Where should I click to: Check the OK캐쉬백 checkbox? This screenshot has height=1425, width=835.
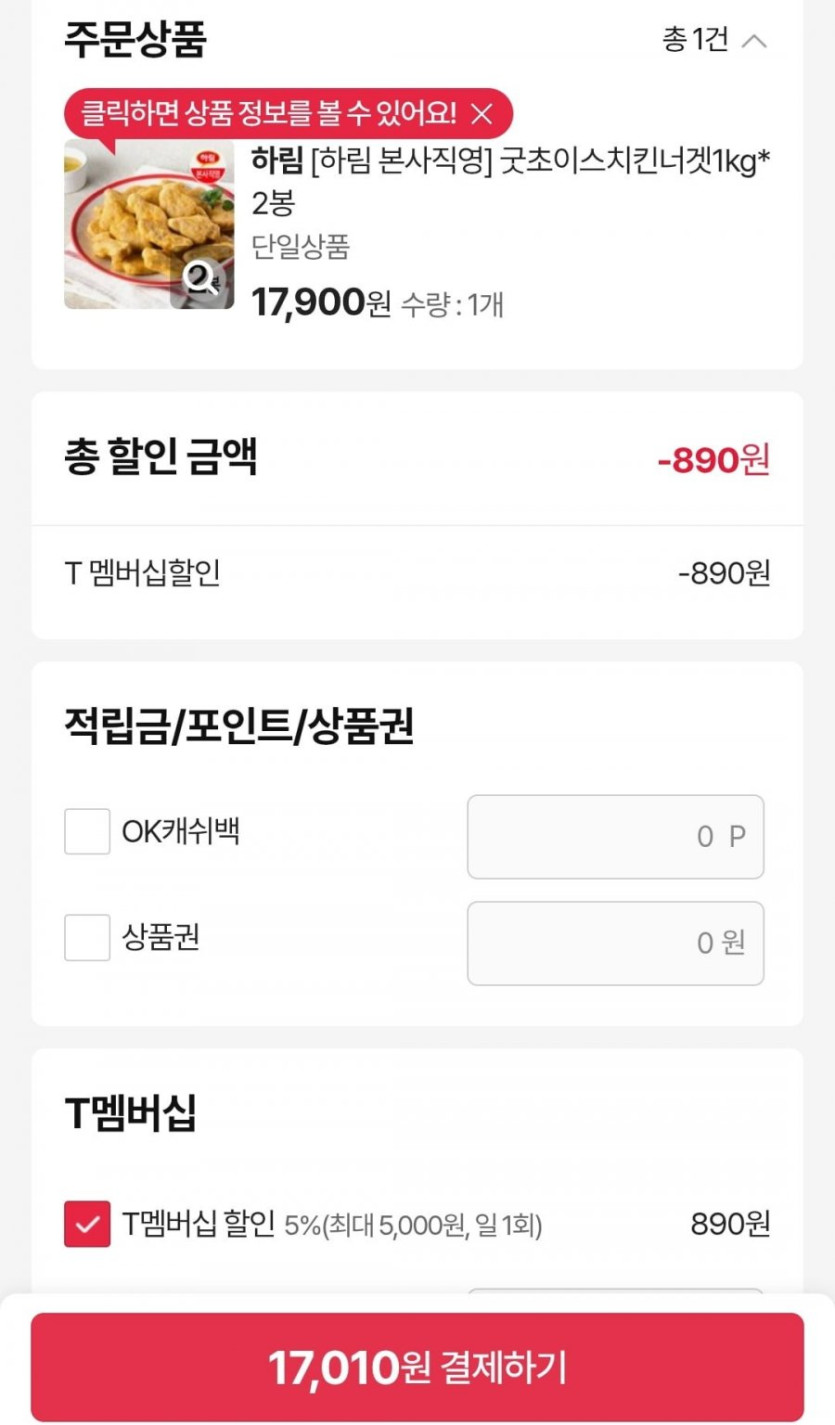pyautogui.click(x=87, y=832)
